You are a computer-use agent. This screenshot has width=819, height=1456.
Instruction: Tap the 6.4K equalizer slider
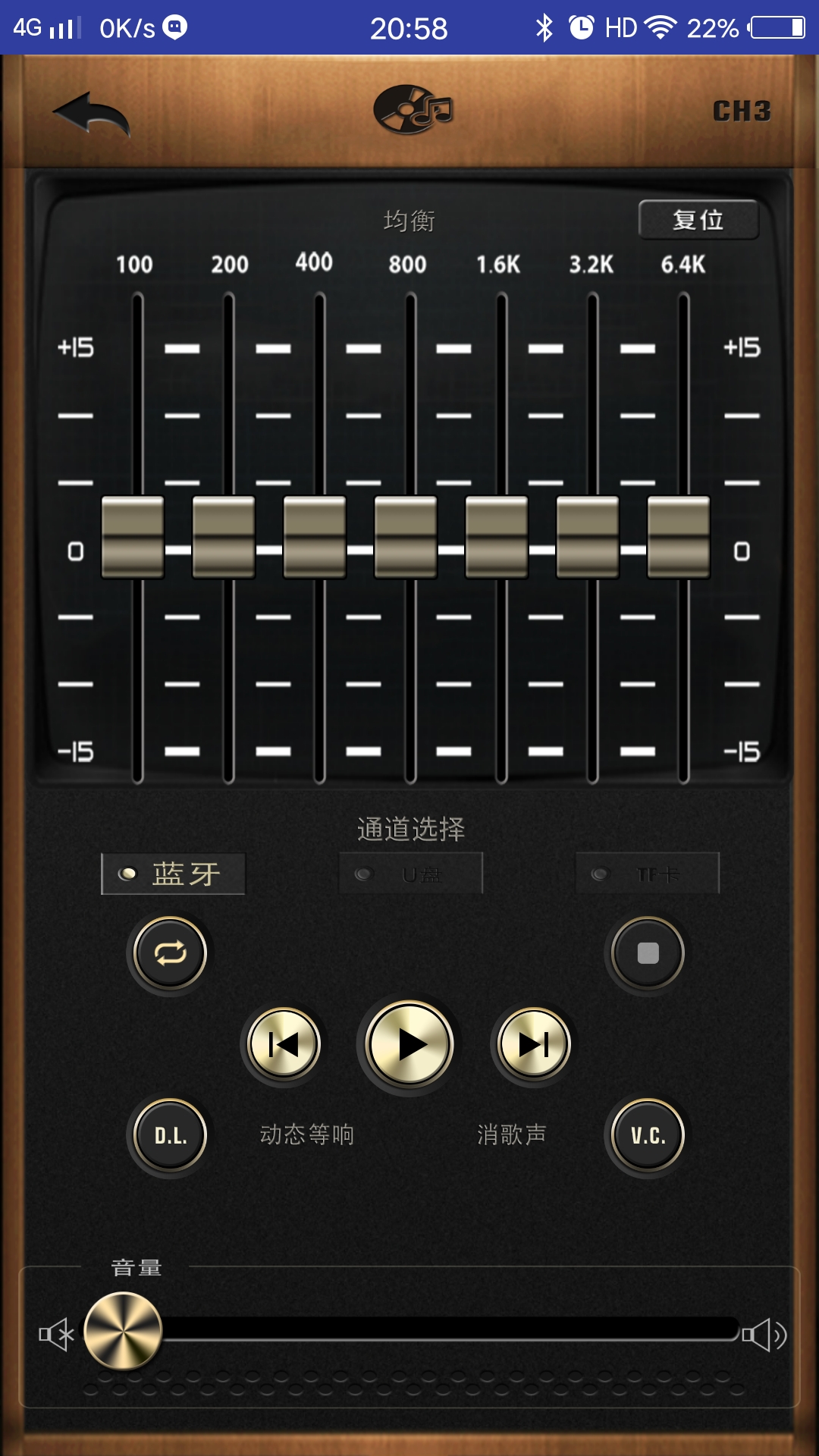[x=679, y=538]
